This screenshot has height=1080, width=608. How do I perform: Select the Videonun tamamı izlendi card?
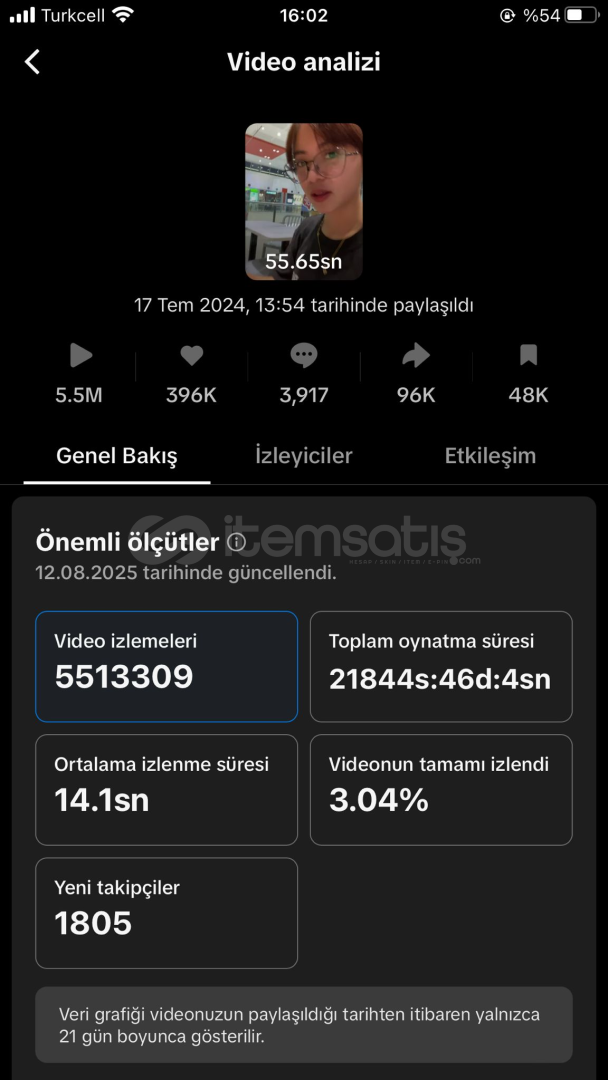pos(441,790)
